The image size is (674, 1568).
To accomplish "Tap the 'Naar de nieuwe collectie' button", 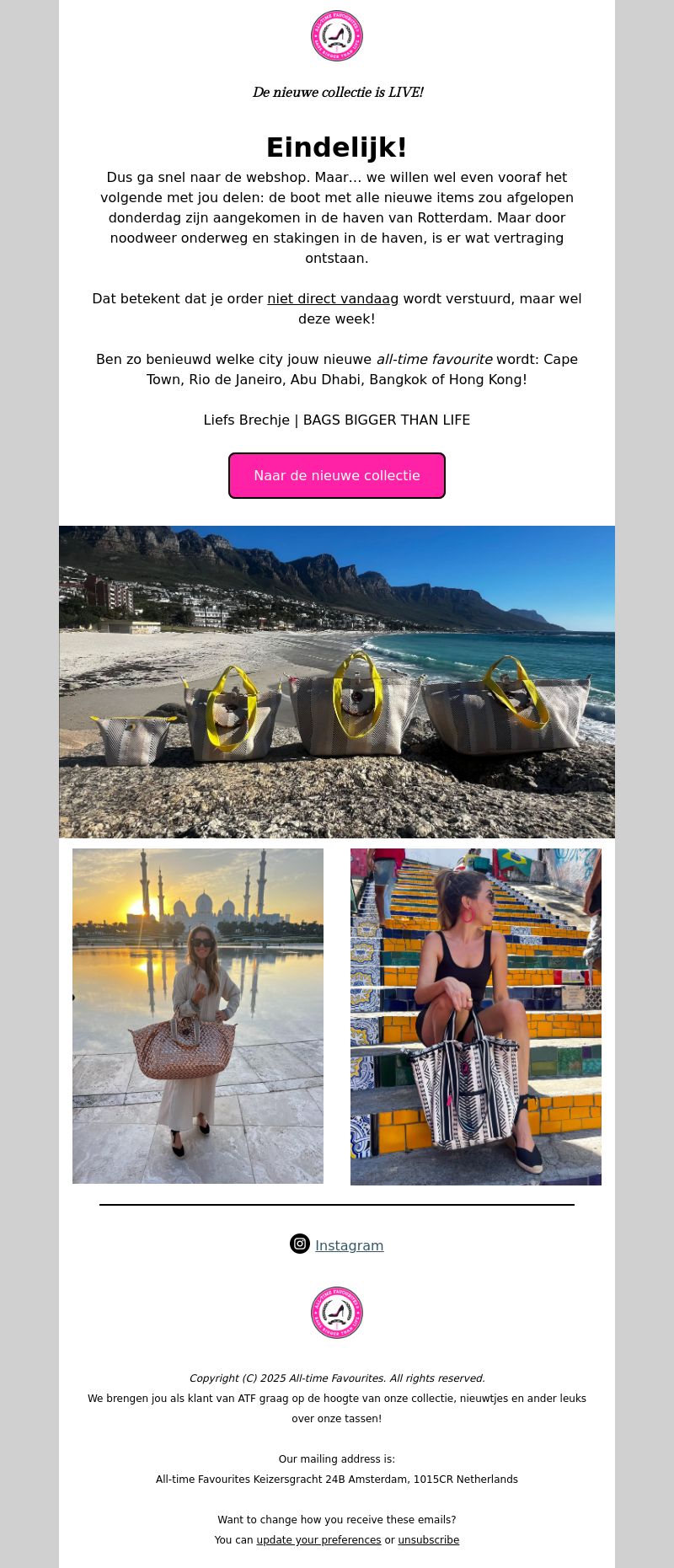I will coord(337,475).
